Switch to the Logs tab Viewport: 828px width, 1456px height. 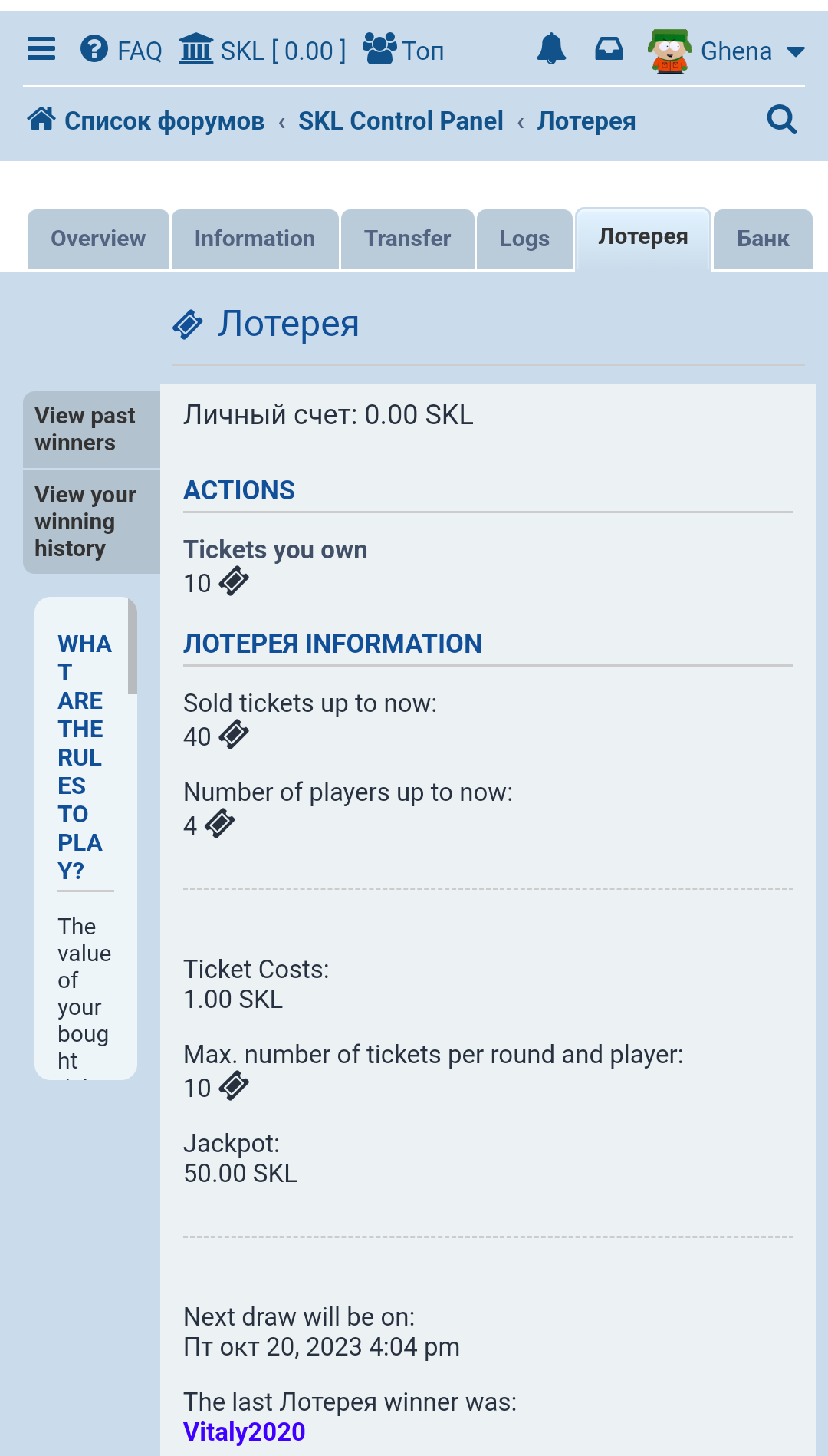tap(524, 239)
